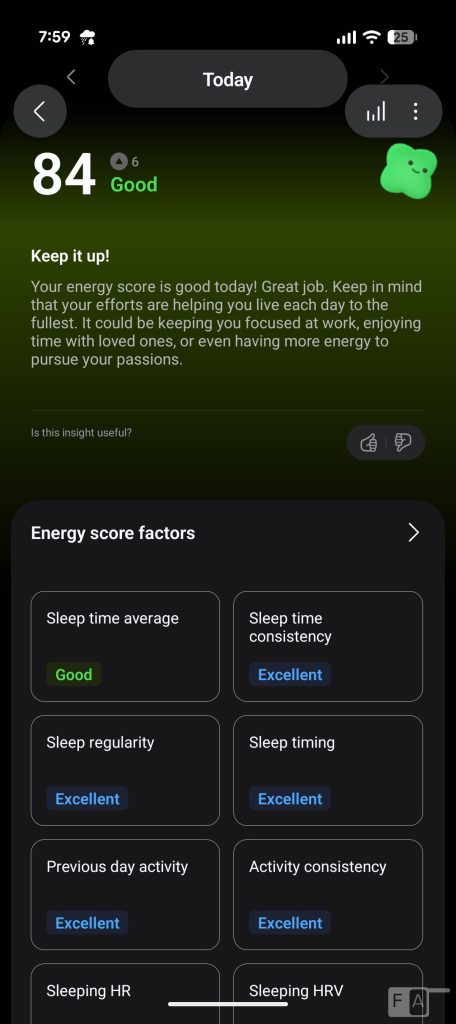
Task: View Sleep timing factor
Action: 328,771
